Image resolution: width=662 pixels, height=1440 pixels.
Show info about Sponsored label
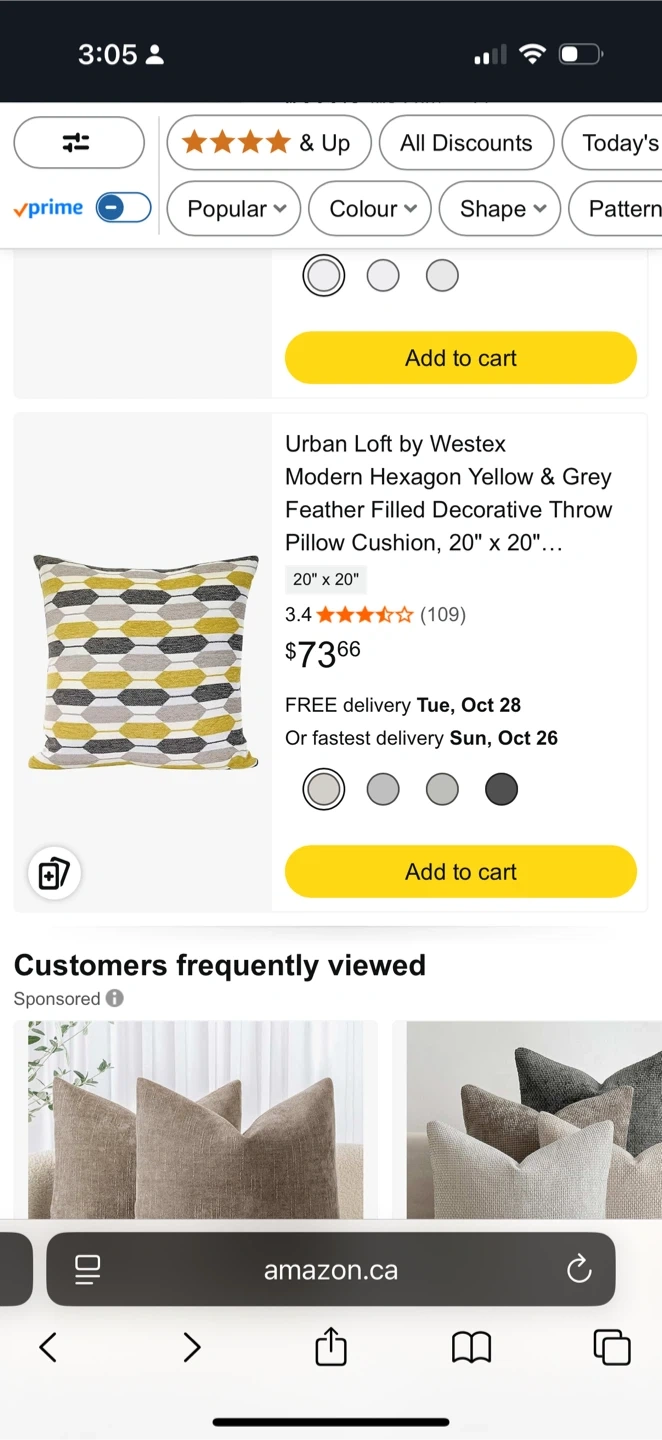tap(115, 998)
